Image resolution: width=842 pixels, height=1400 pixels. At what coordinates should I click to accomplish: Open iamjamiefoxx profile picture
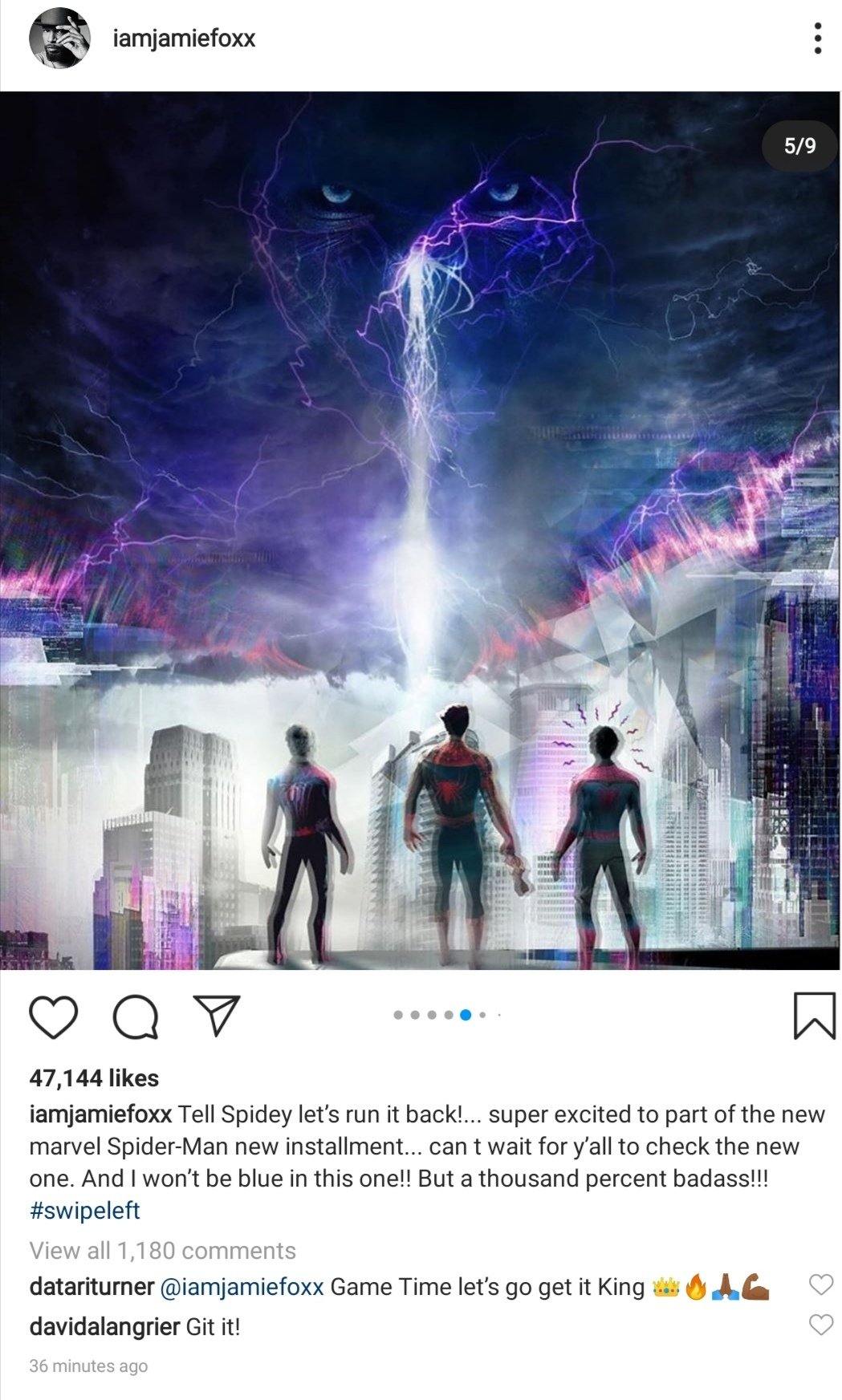[x=61, y=39]
